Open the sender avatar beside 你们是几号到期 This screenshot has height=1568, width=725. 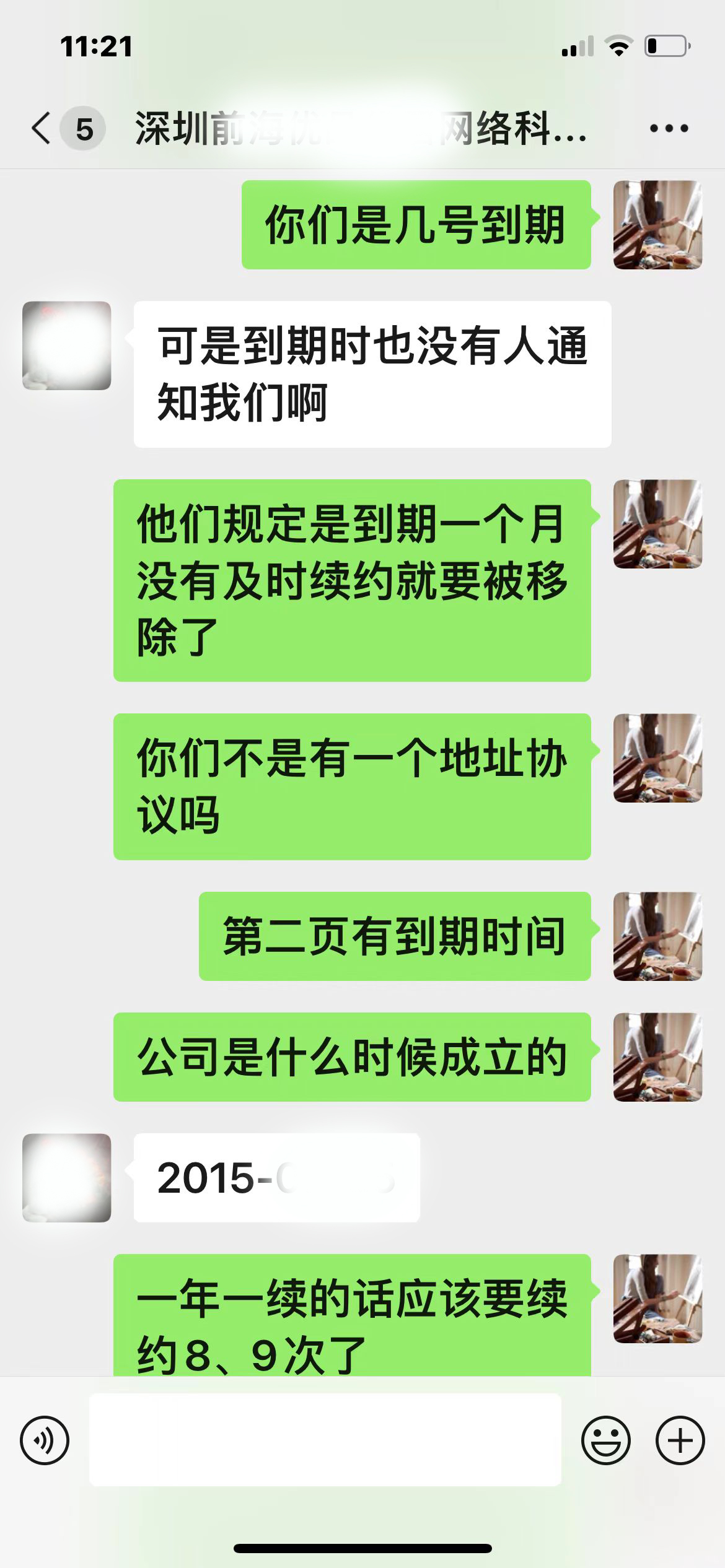657,225
